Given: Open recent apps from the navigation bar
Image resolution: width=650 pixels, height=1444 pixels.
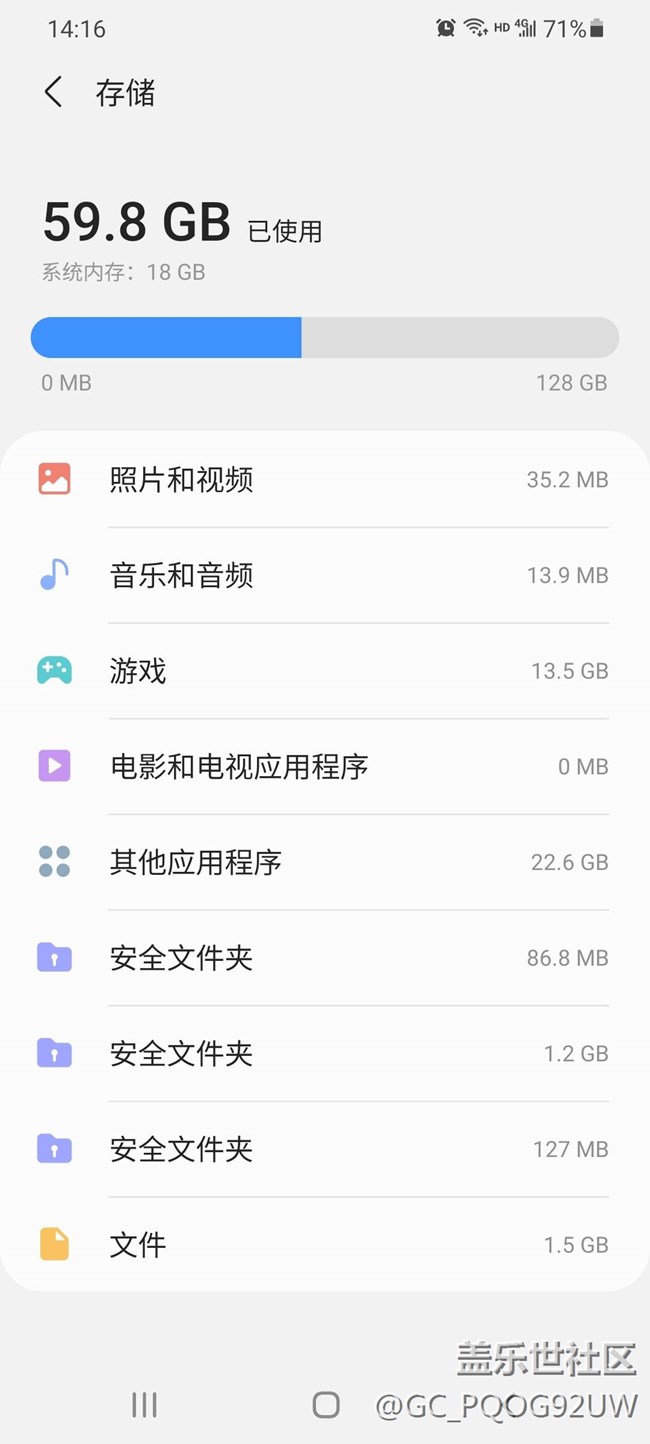Looking at the screenshot, I should [x=144, y=1405].
